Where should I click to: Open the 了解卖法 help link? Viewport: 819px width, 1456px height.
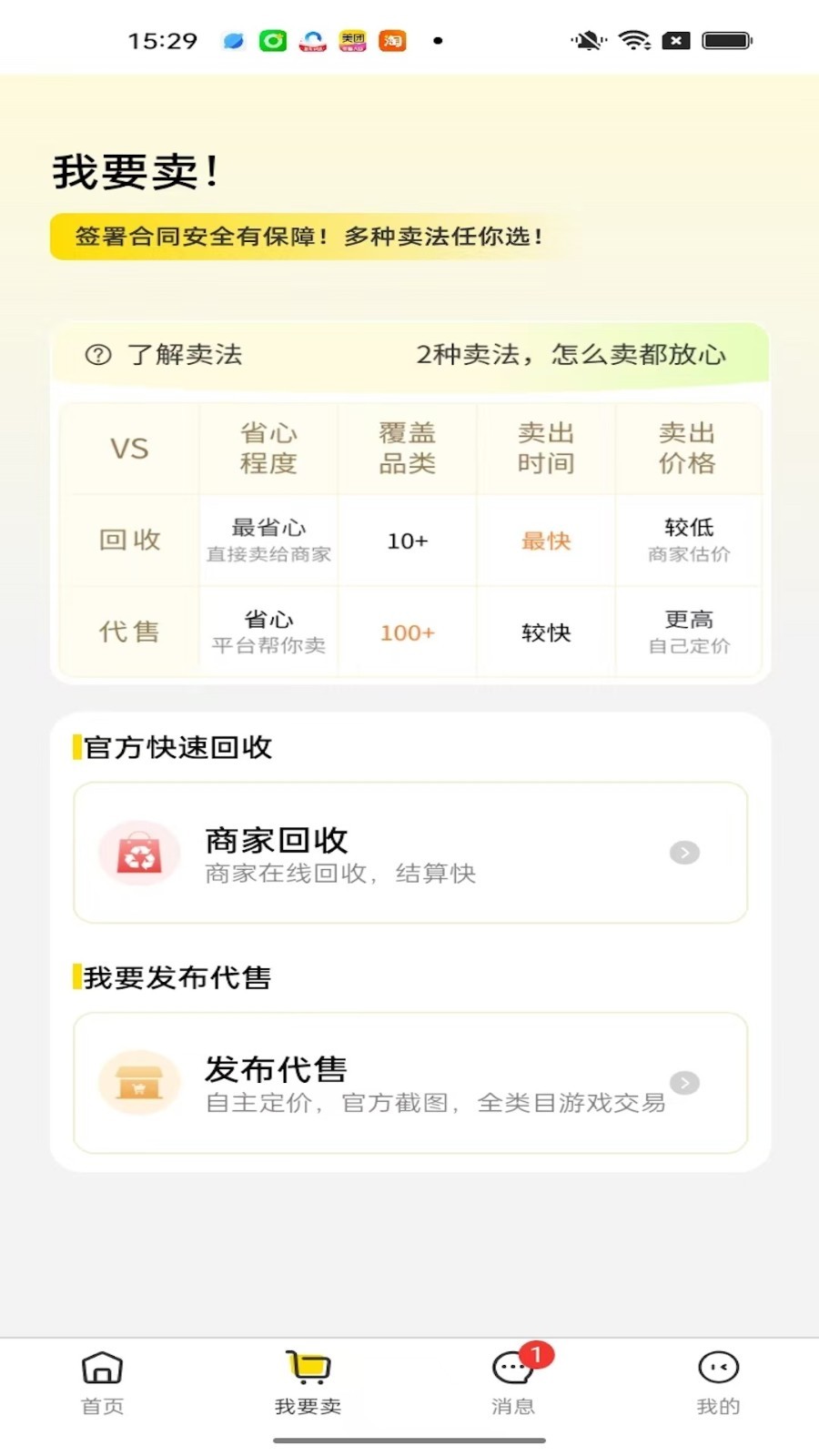tap(165, 355)
